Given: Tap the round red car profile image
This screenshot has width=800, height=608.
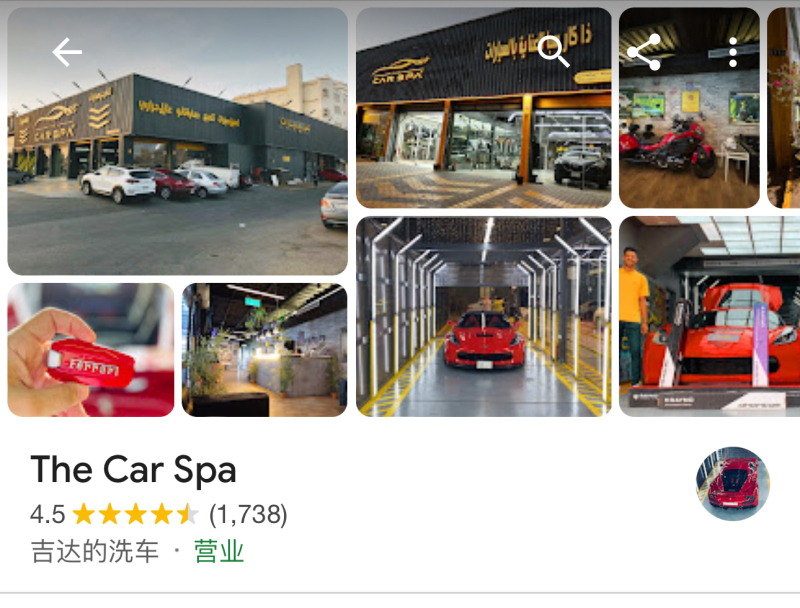Looking at the screenshot, I should coord(732,484).
